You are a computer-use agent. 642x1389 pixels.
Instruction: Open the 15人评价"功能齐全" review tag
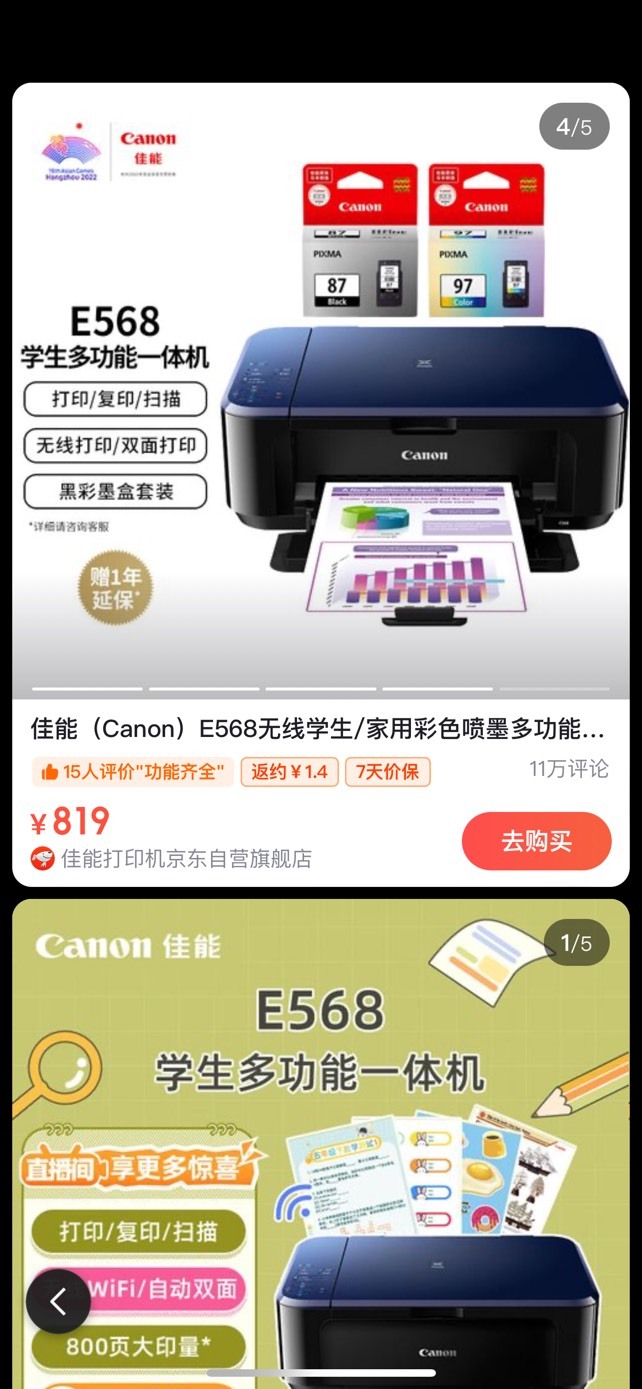(133, 772)
